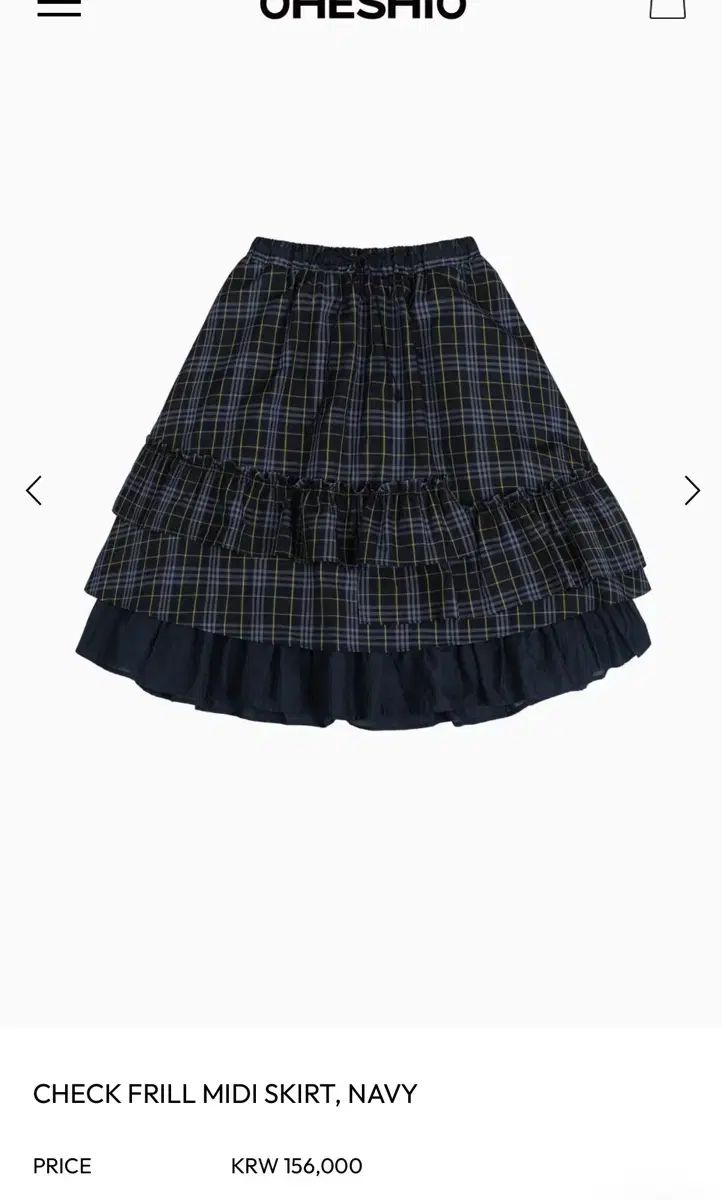722x1200 pixels.
Task: Open the hamburger menu
Action: pyautogui.click(x=59, y=7)
